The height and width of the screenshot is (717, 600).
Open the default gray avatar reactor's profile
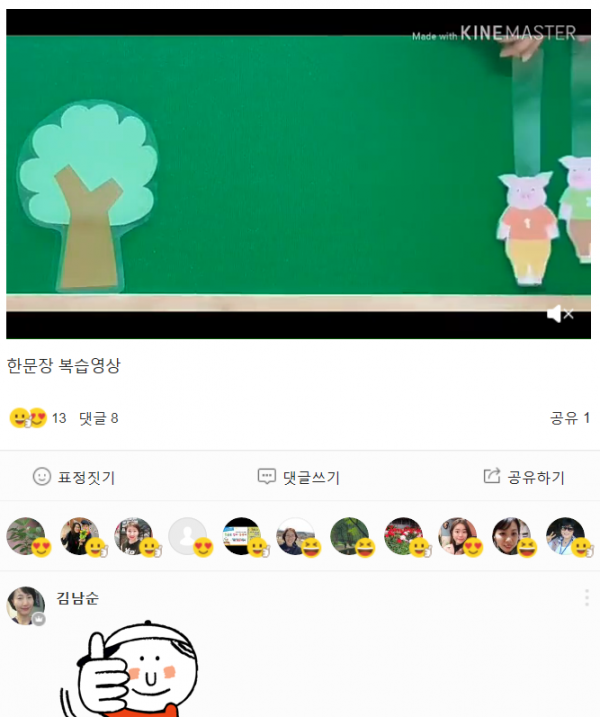(187, 537)
